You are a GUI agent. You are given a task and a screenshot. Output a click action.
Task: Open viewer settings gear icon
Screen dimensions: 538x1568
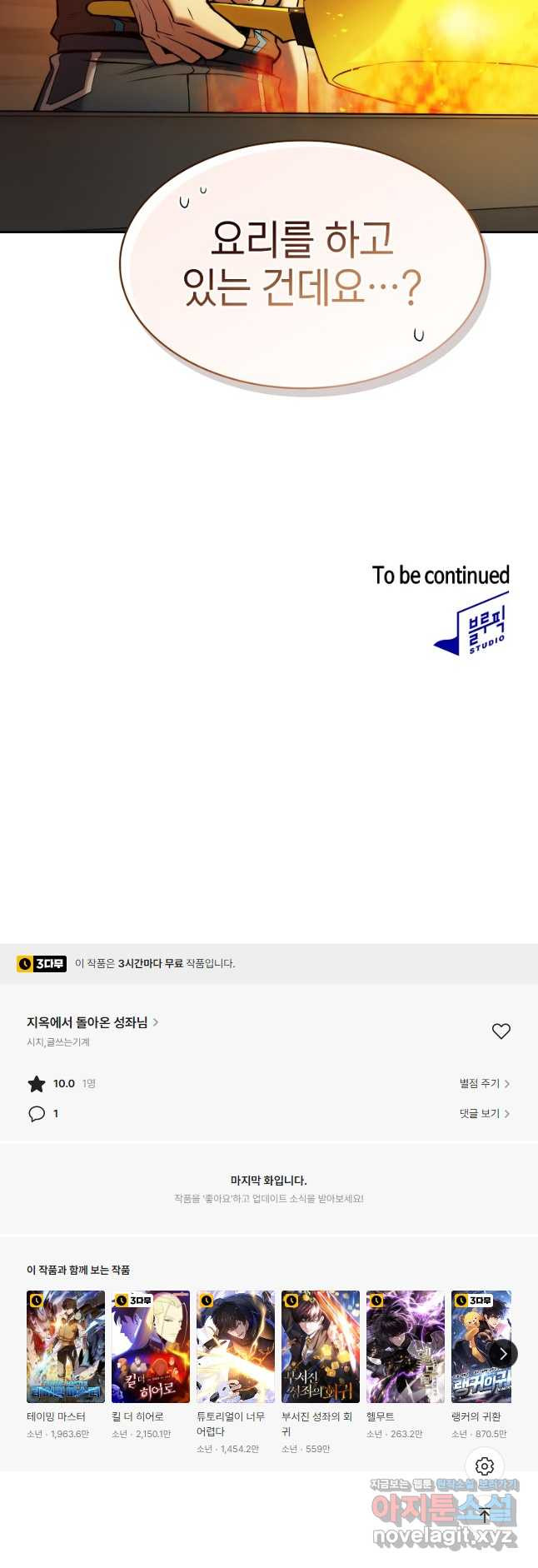pos(485,1466)
